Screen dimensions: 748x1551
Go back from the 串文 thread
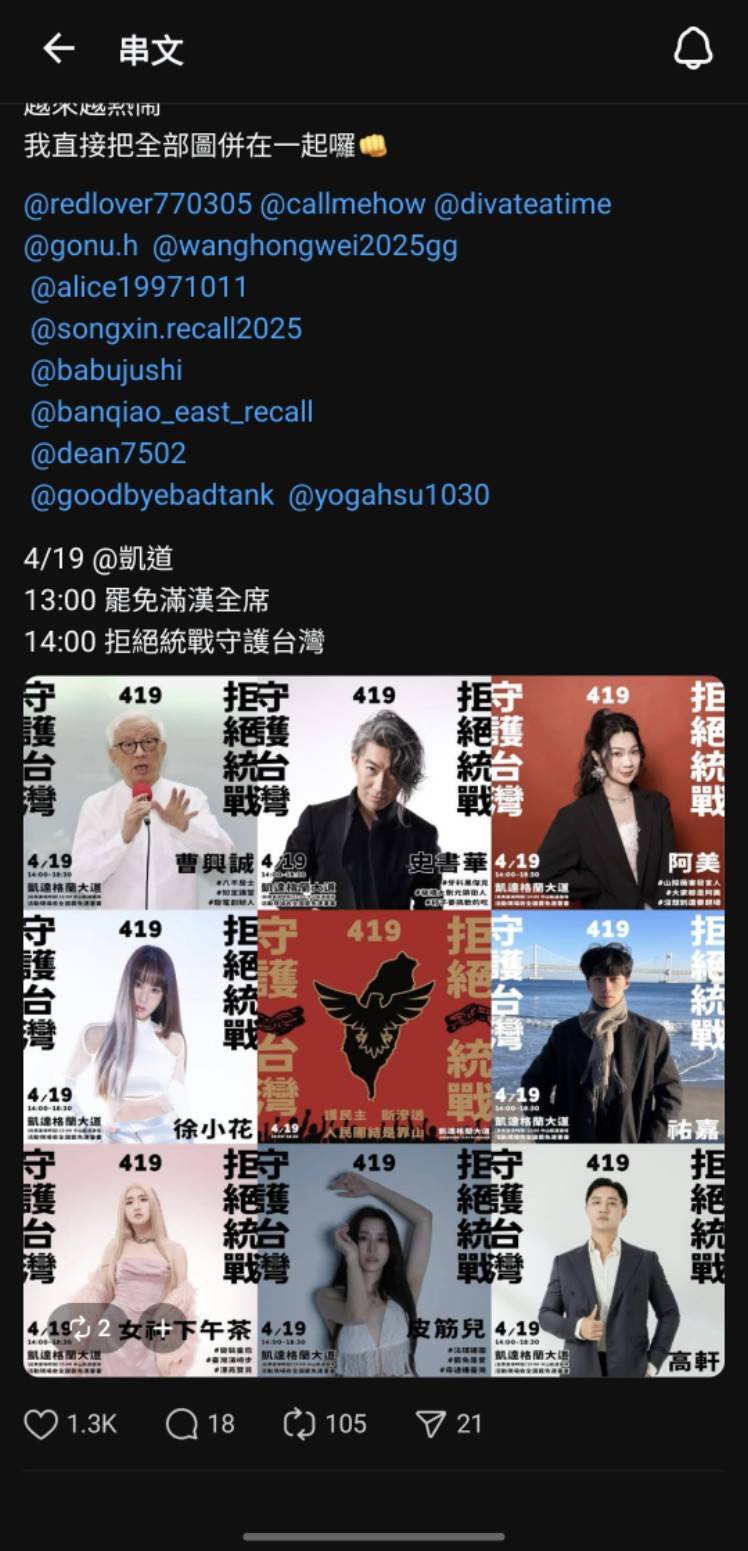click(x=58, y=49)
